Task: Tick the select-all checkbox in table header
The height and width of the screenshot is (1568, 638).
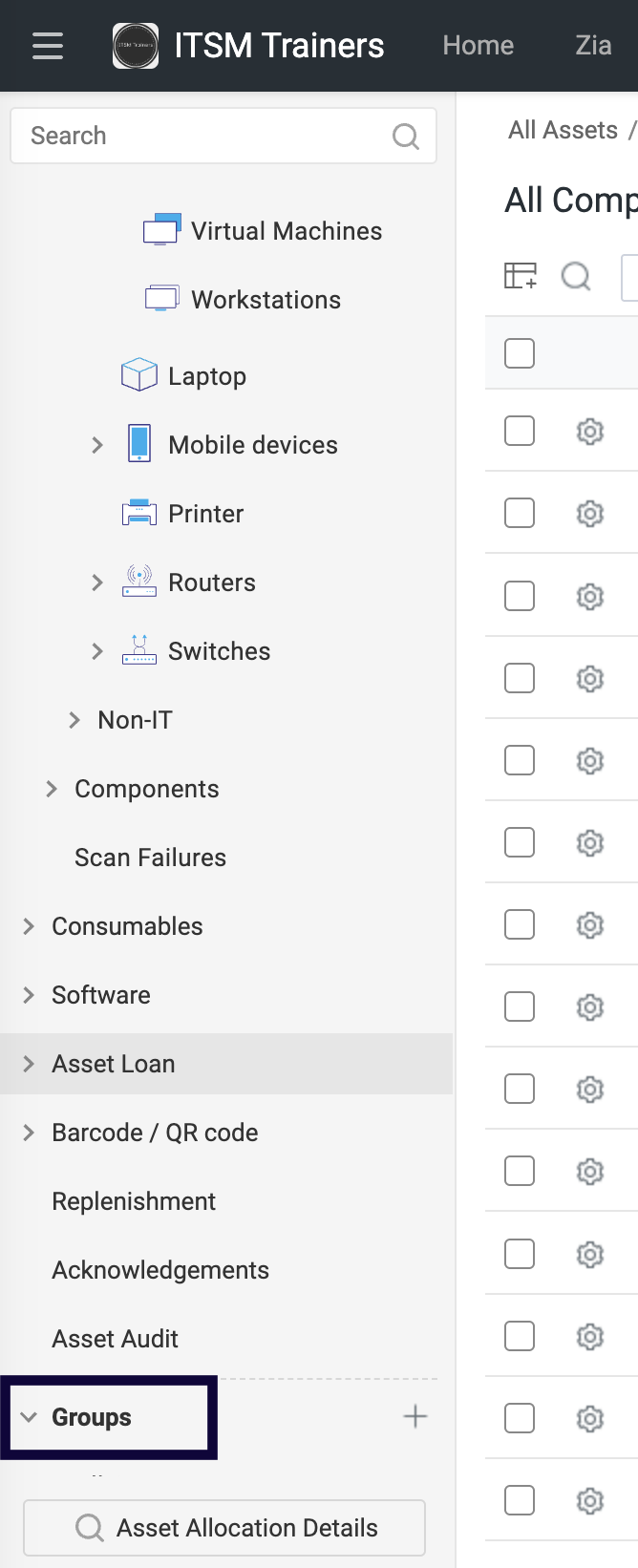Action: tap(520, 353)
